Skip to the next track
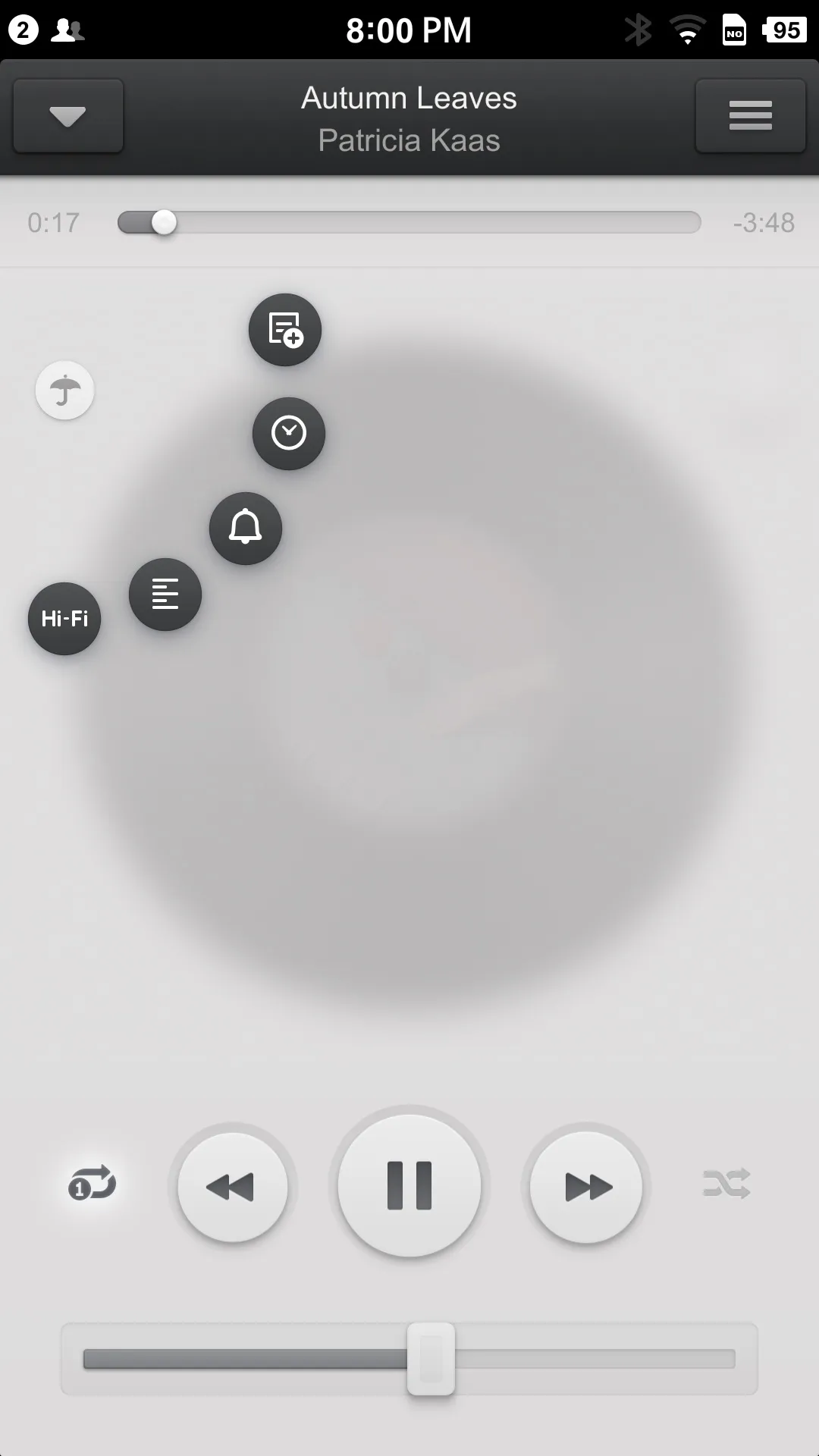The image size is (819, 1456). pos(586,1187)
